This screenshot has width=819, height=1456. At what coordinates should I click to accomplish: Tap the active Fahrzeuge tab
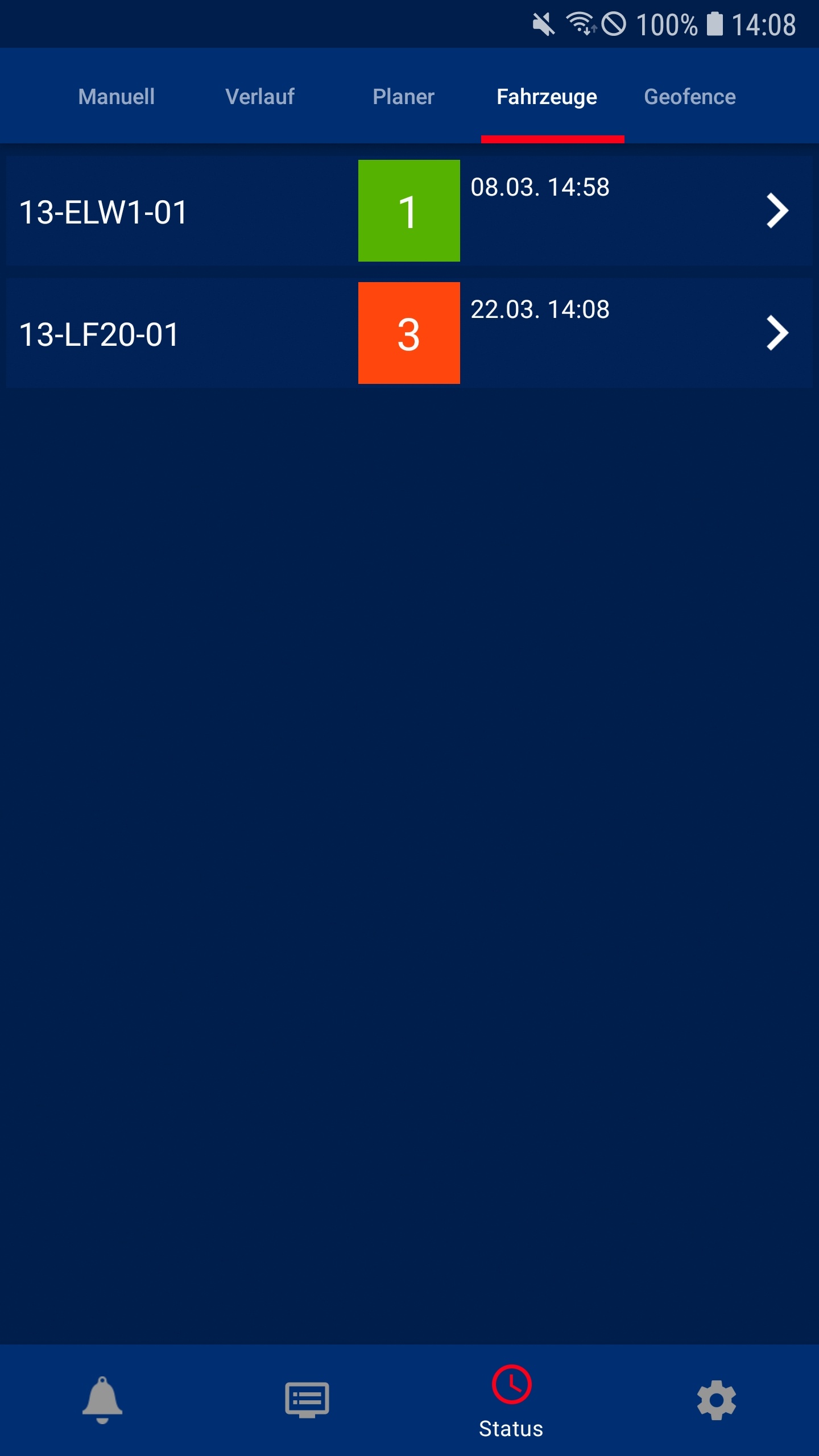pos(547,97)
